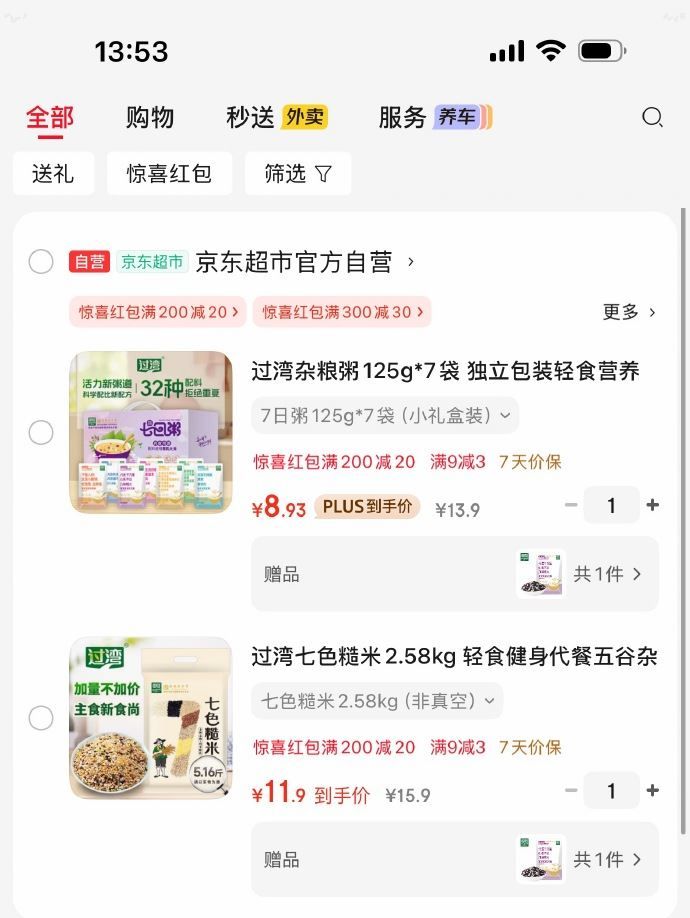Select the 过湾杂粮粥 item checkbox
This screenshot has width=690, height=918.
41,433
